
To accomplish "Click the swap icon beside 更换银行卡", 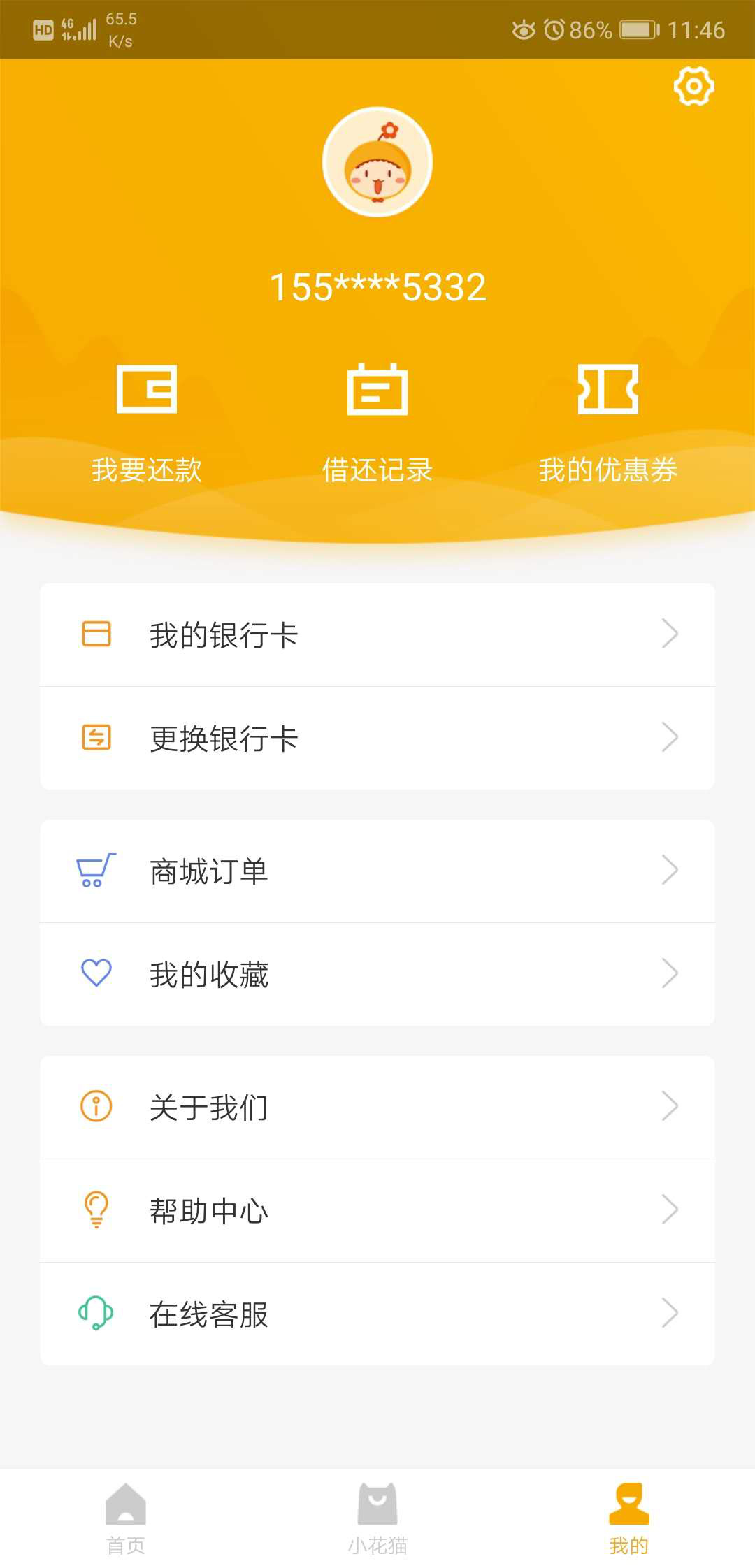I will (x=96, y=736).
